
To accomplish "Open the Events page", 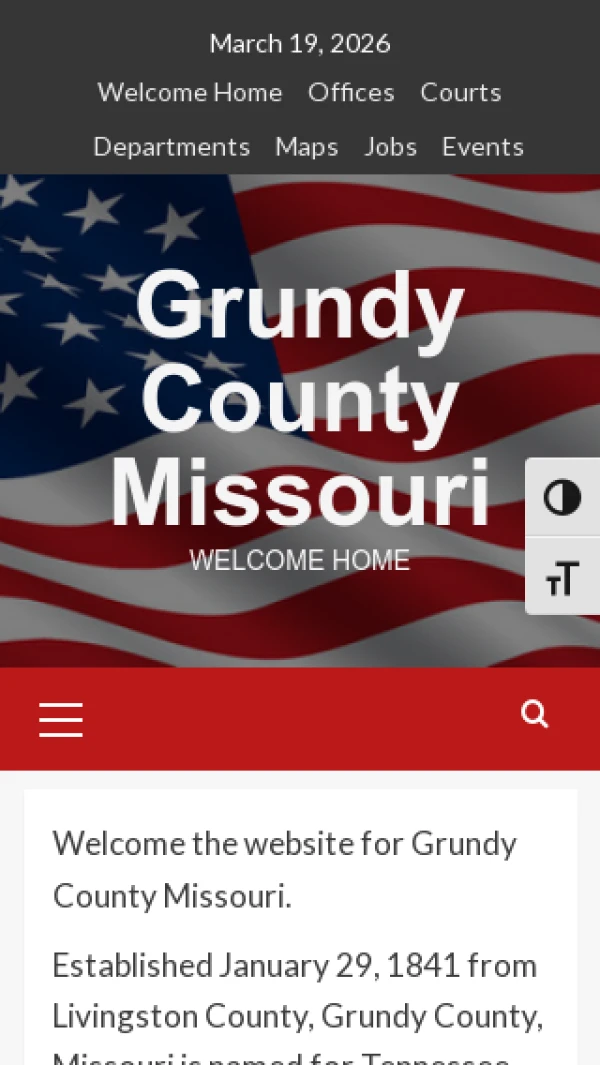I will click(482, 146).
